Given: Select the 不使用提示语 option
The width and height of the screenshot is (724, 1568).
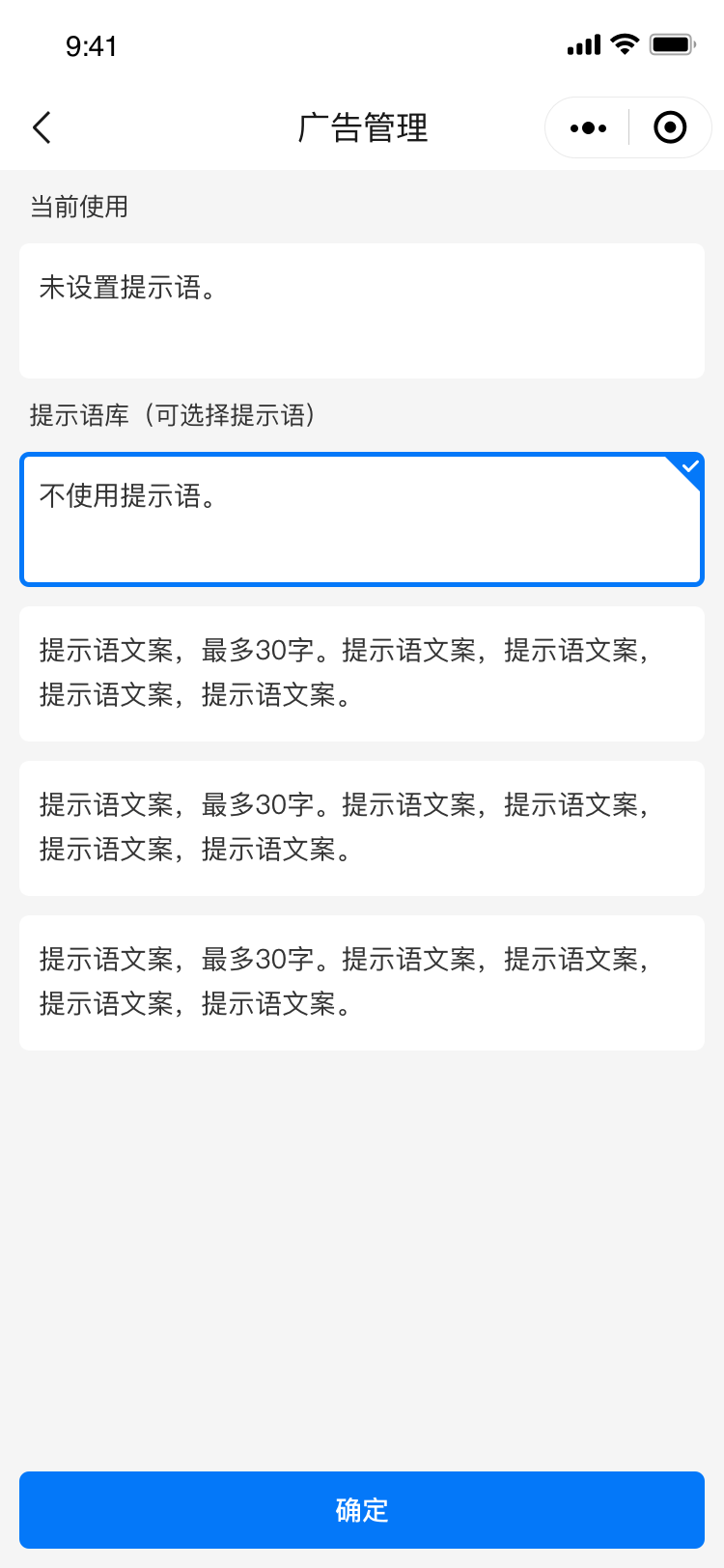Looking at the screenshot, I should point(361,519).
